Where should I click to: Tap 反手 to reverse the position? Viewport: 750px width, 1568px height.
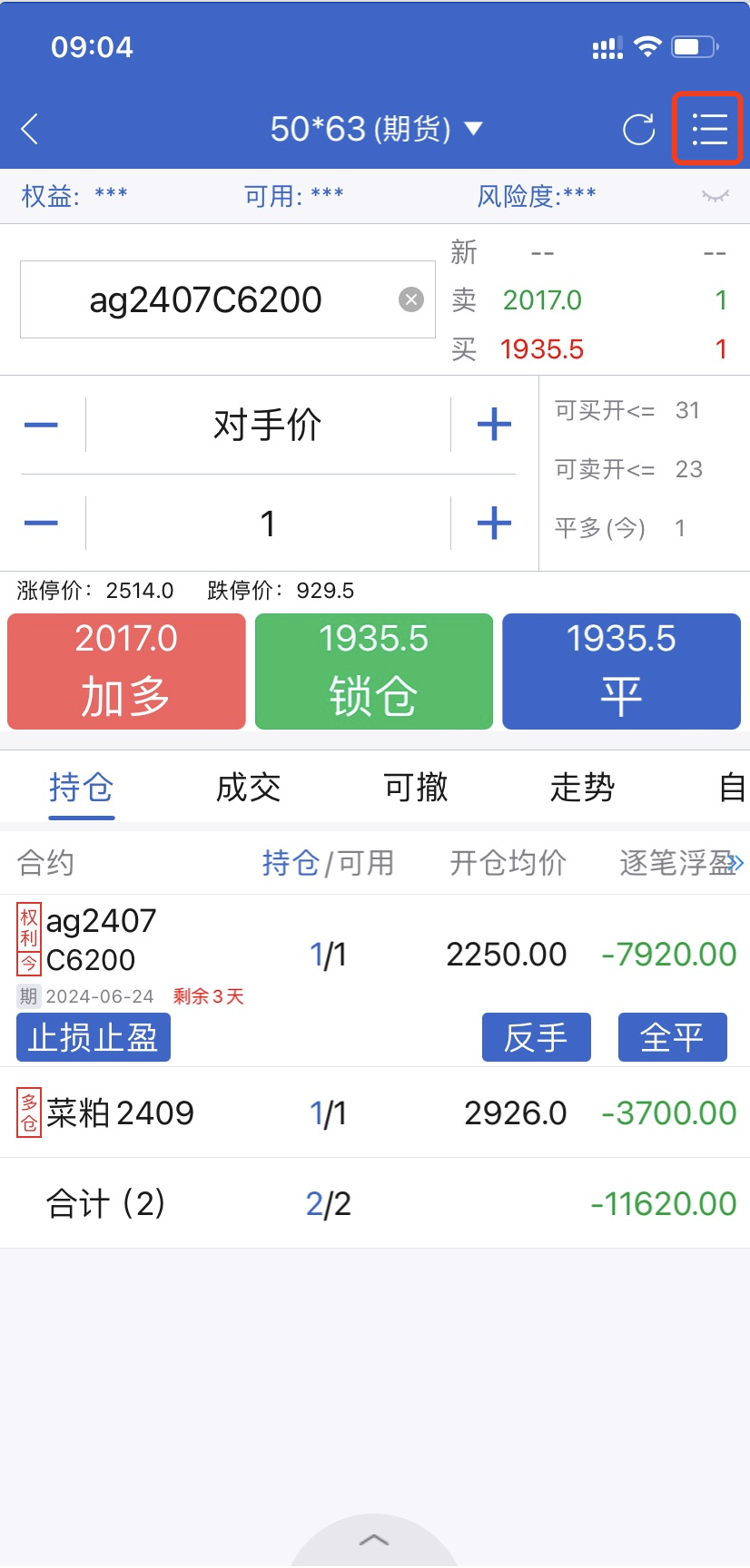pos(536,1037)
